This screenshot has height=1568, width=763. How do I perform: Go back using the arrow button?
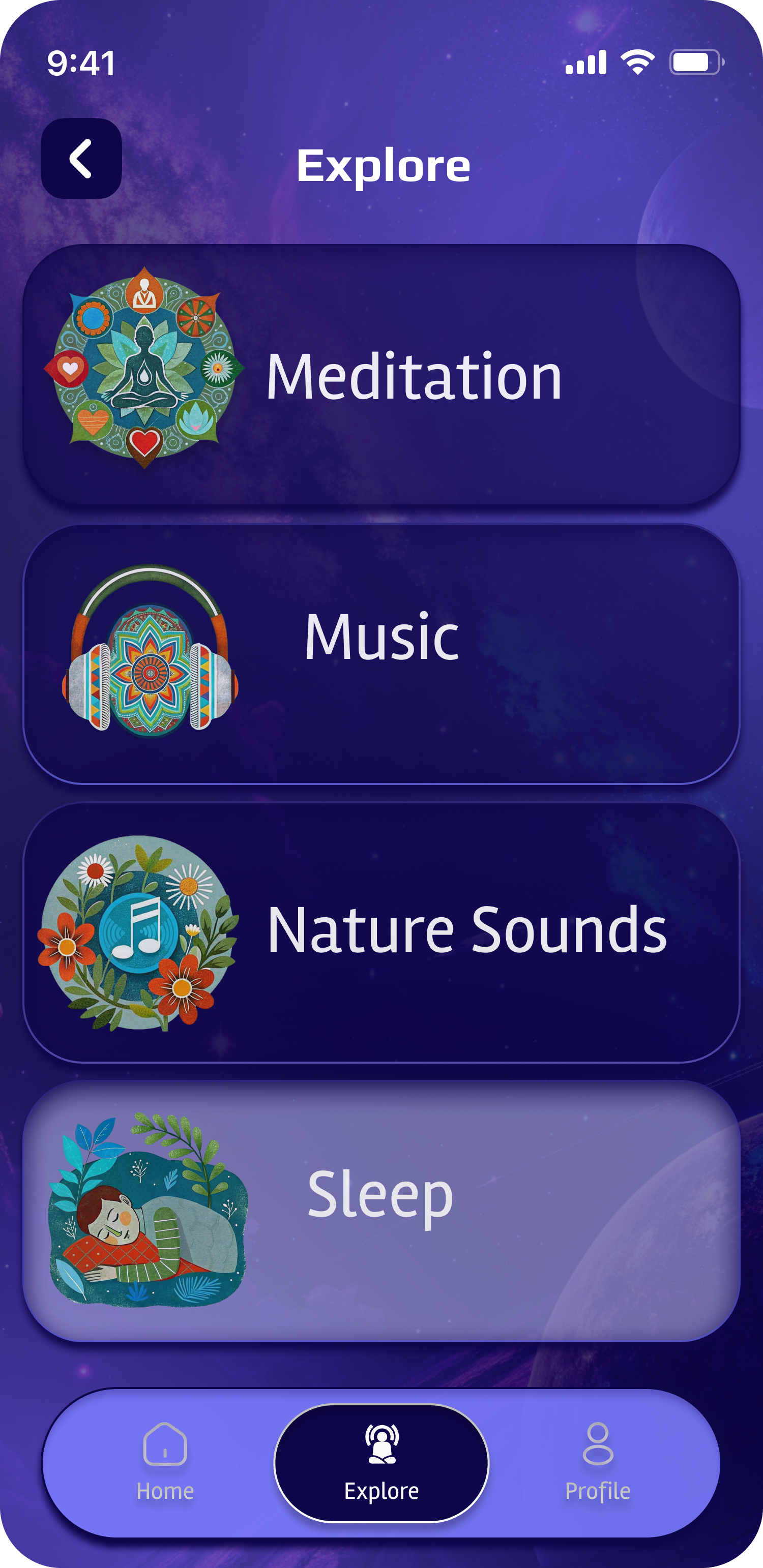tap(81, 158)
